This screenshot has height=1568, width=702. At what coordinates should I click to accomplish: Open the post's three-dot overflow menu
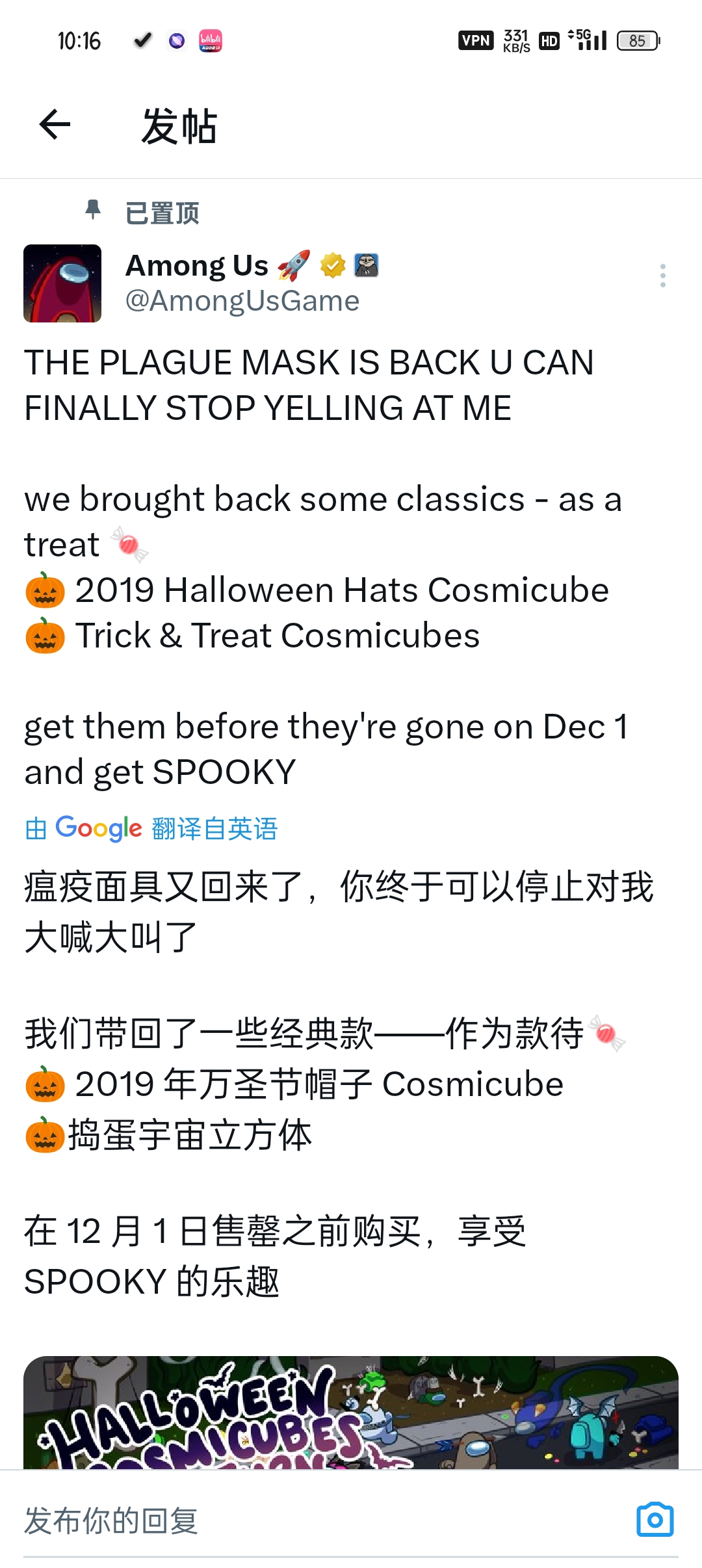tap(662, 276)
